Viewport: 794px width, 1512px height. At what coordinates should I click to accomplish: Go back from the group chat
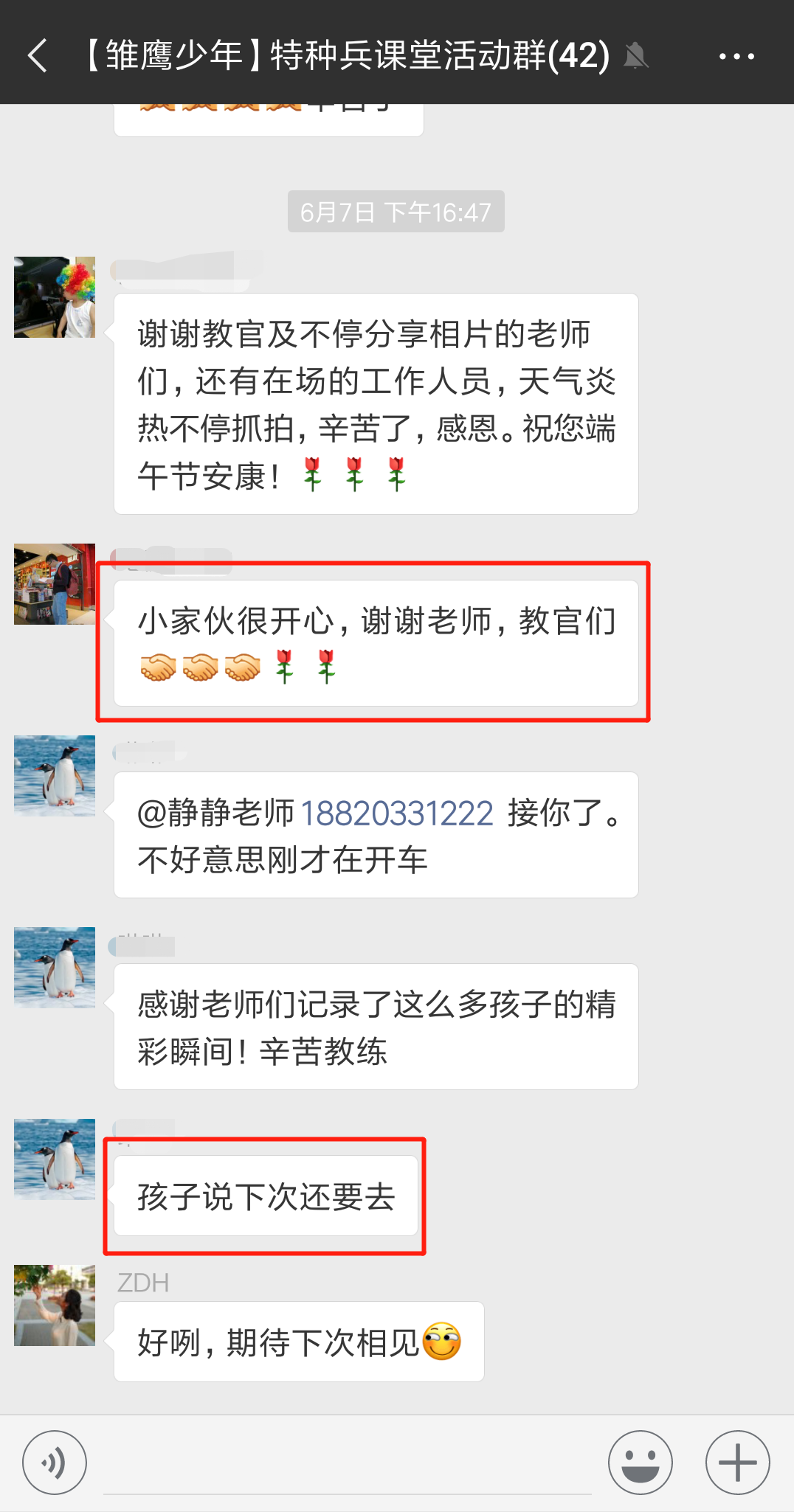(38, 56)
